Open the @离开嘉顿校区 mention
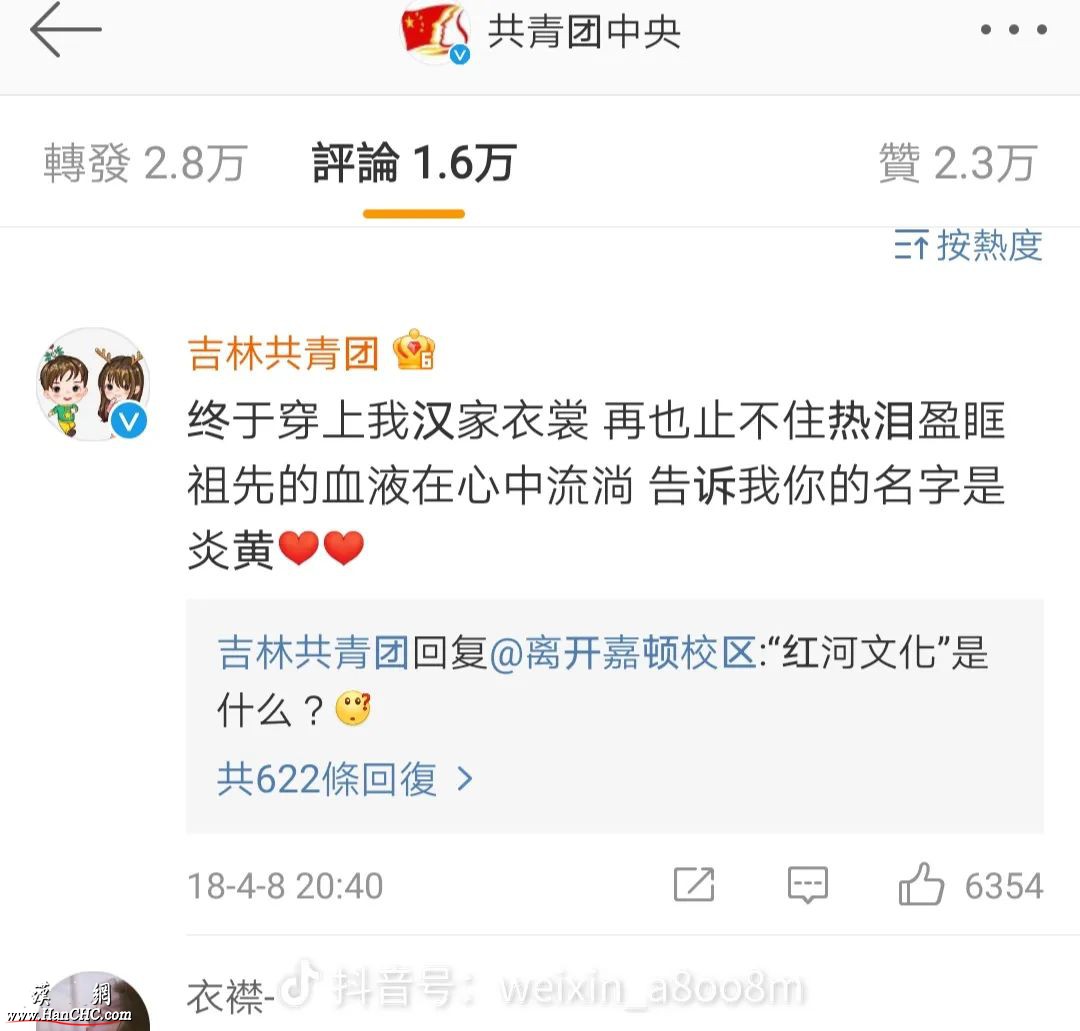 [x=622, y=654]
